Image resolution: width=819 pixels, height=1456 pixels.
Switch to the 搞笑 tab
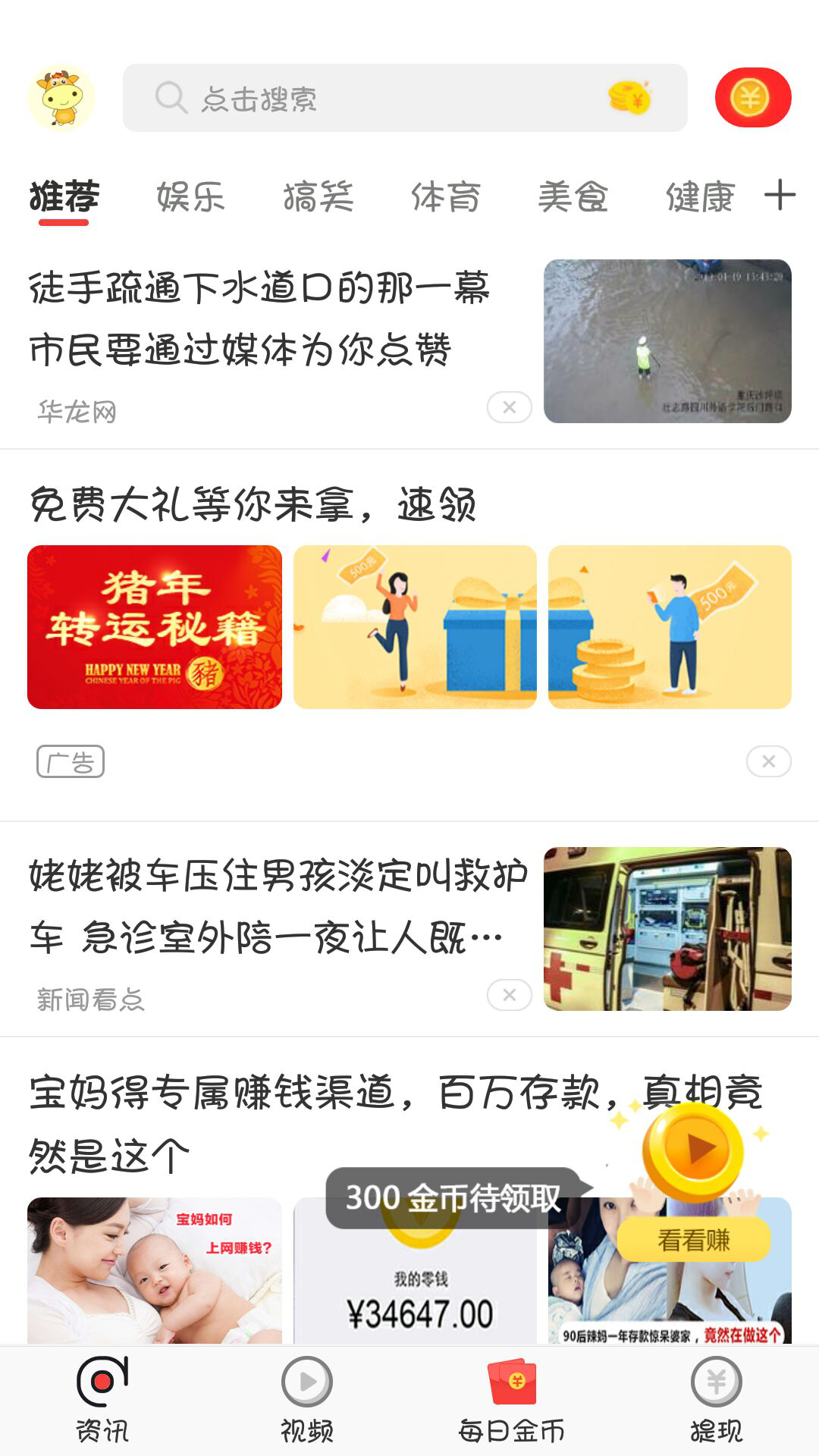coord(318,197)
